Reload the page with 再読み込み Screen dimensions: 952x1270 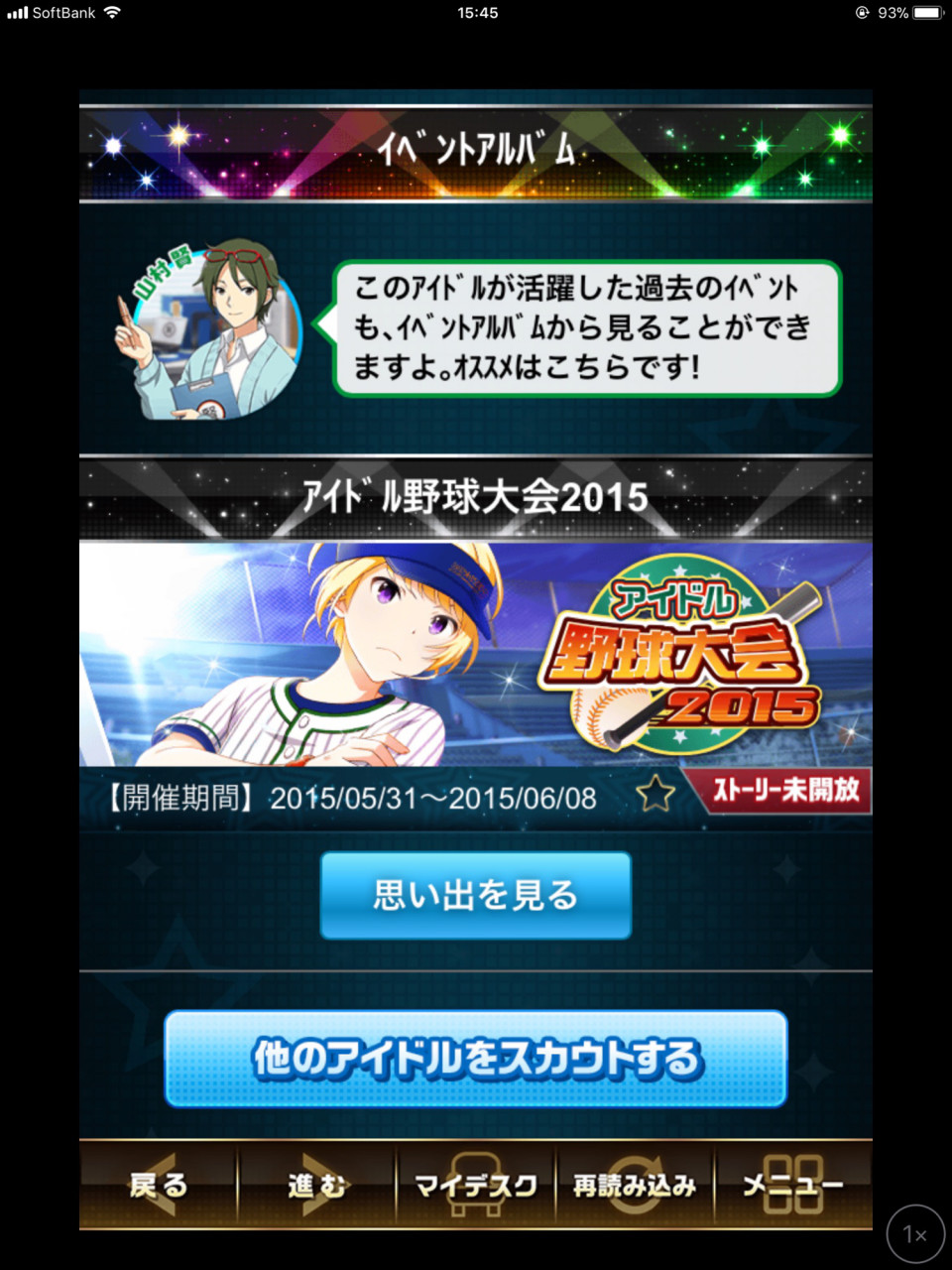pyautogui.click(x=634, y=1185)
